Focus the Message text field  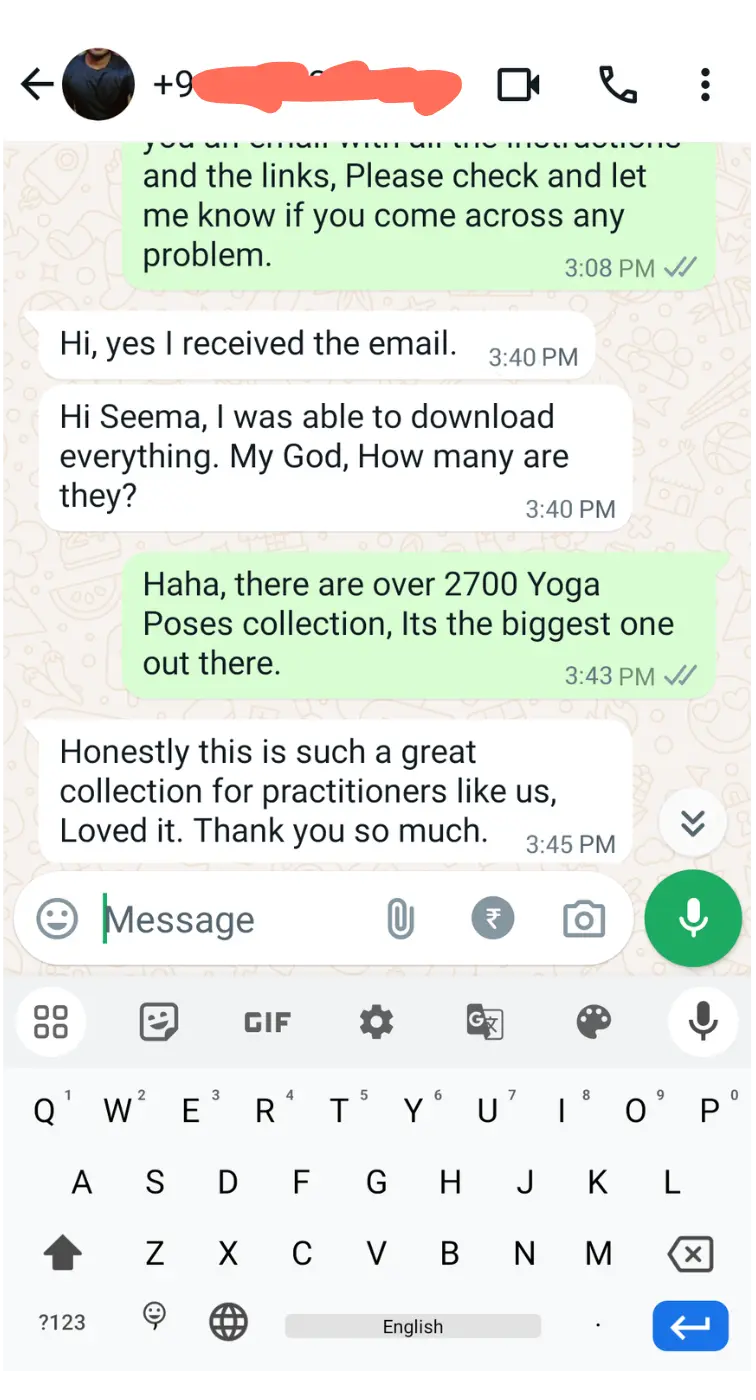(x=230, y=920)
